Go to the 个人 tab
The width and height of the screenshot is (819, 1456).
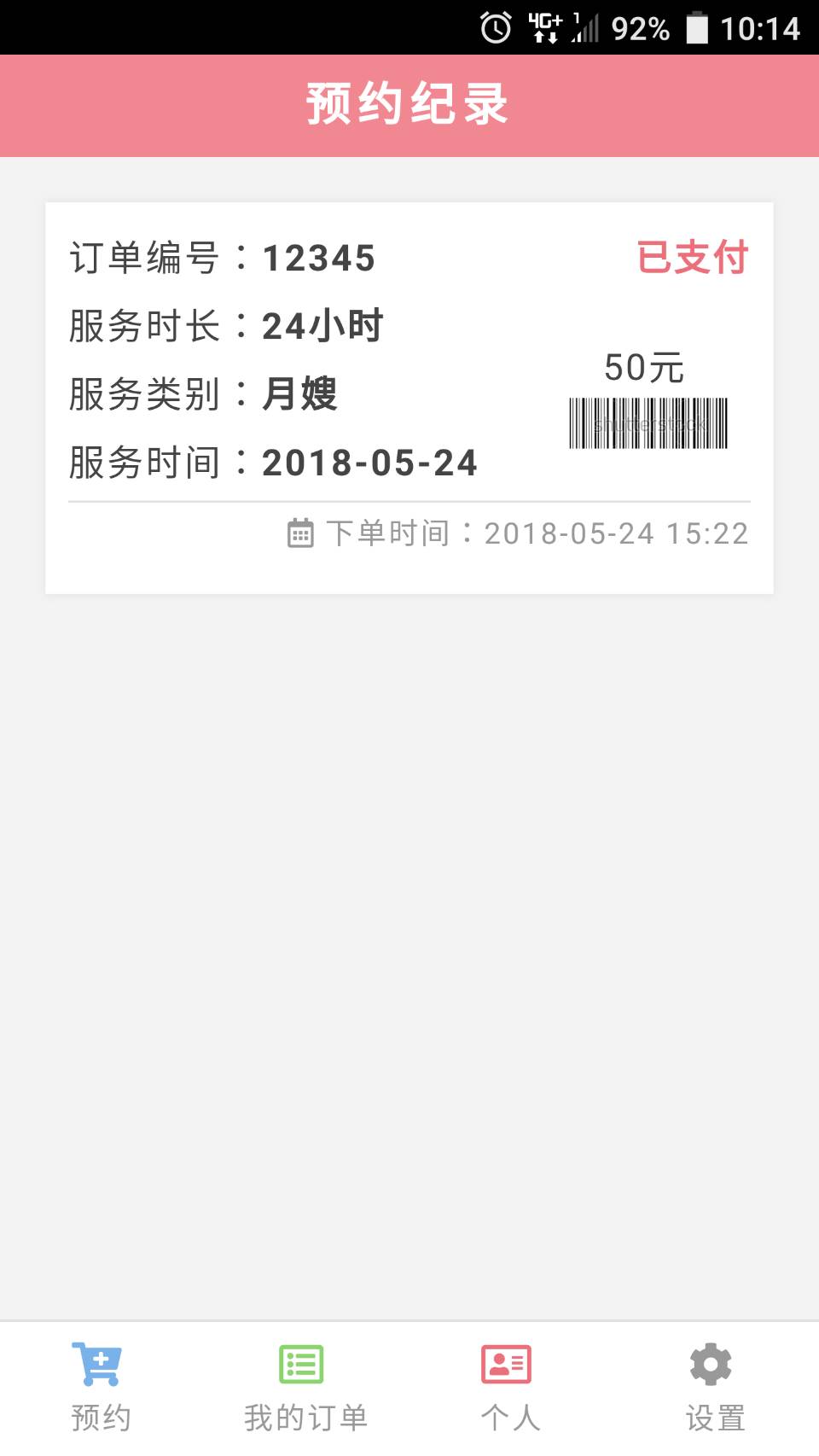point(510,1388)
